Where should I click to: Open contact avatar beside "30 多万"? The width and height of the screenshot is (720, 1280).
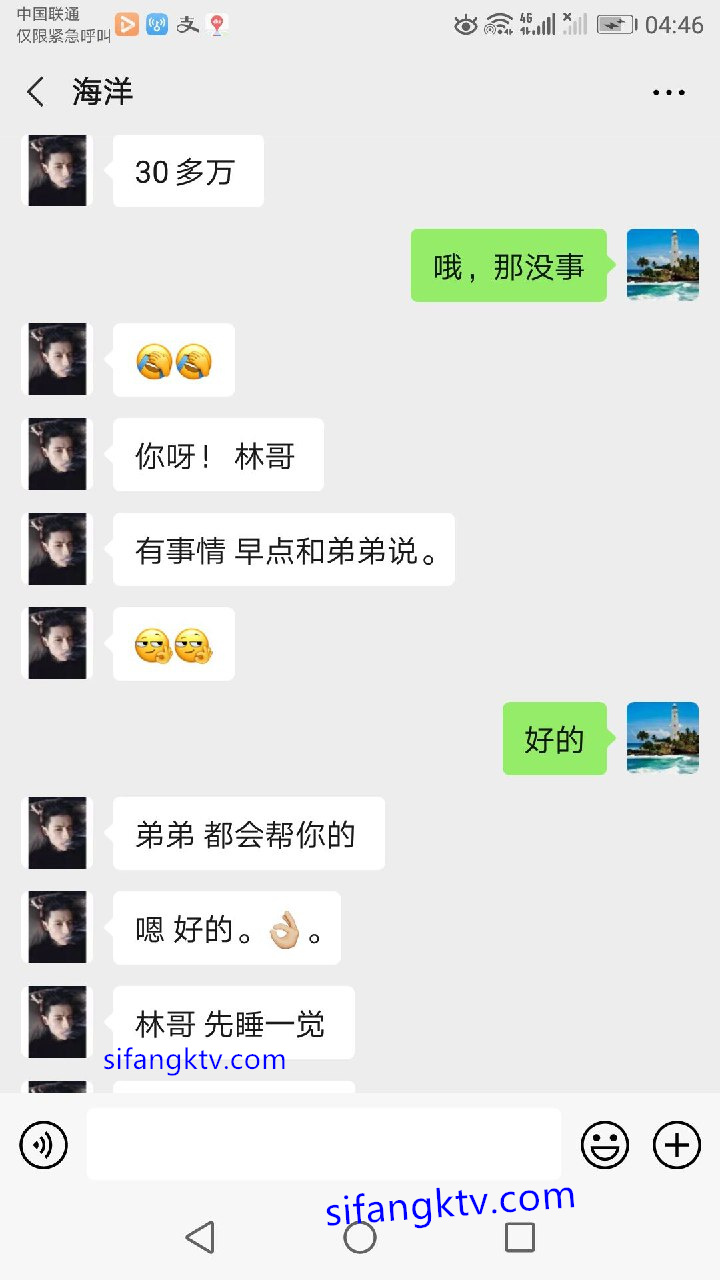57,171
